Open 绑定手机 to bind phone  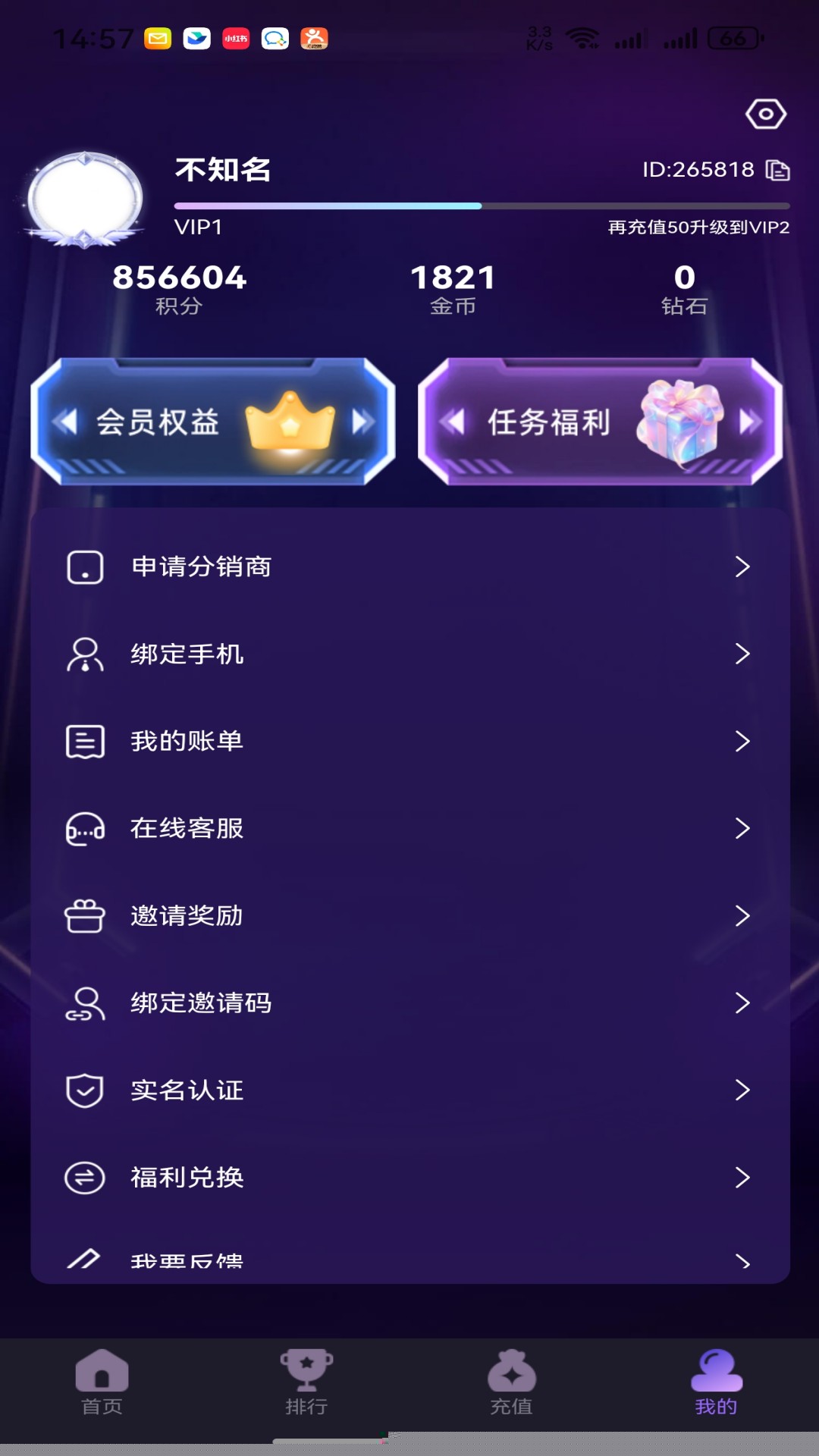pos(409,654)
